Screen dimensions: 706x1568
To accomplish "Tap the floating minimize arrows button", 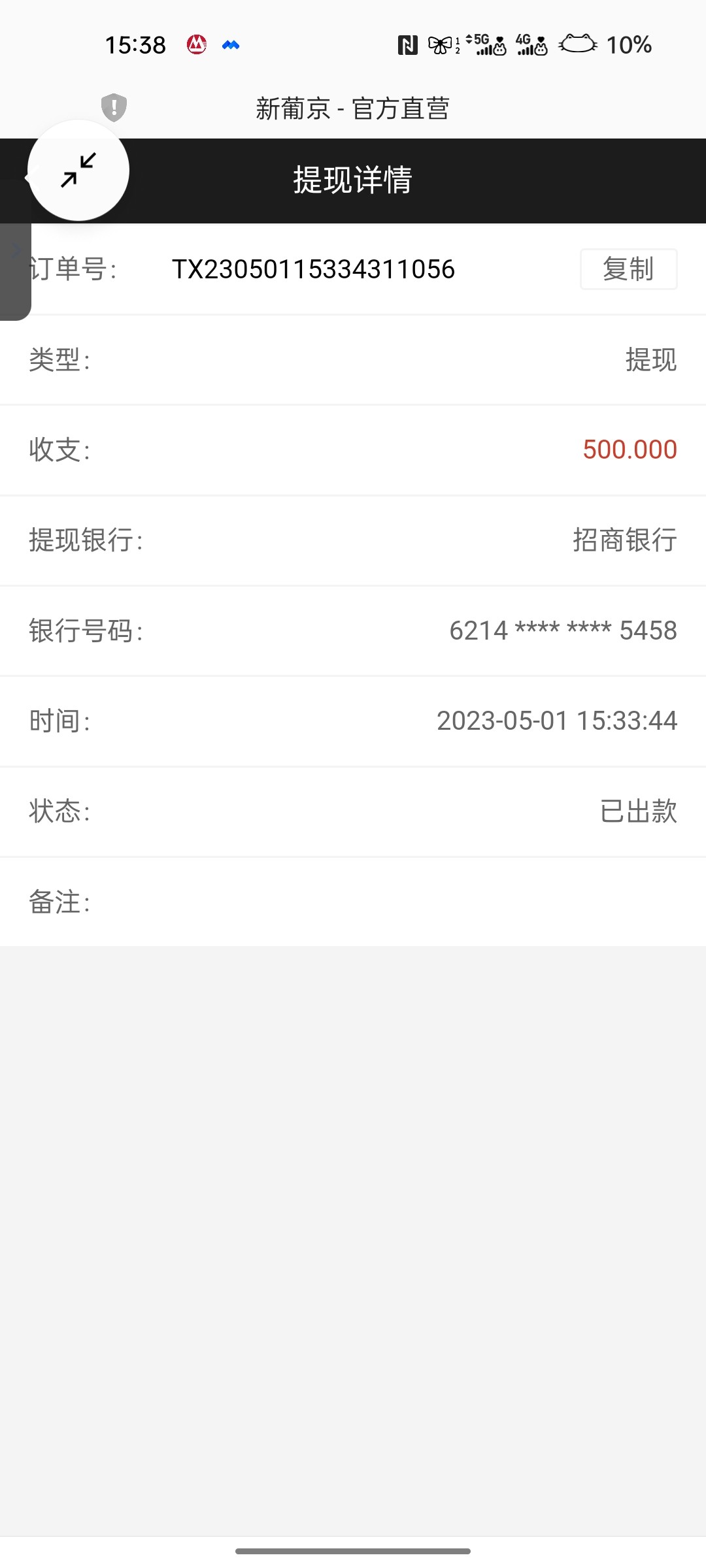I will point(78,171).
